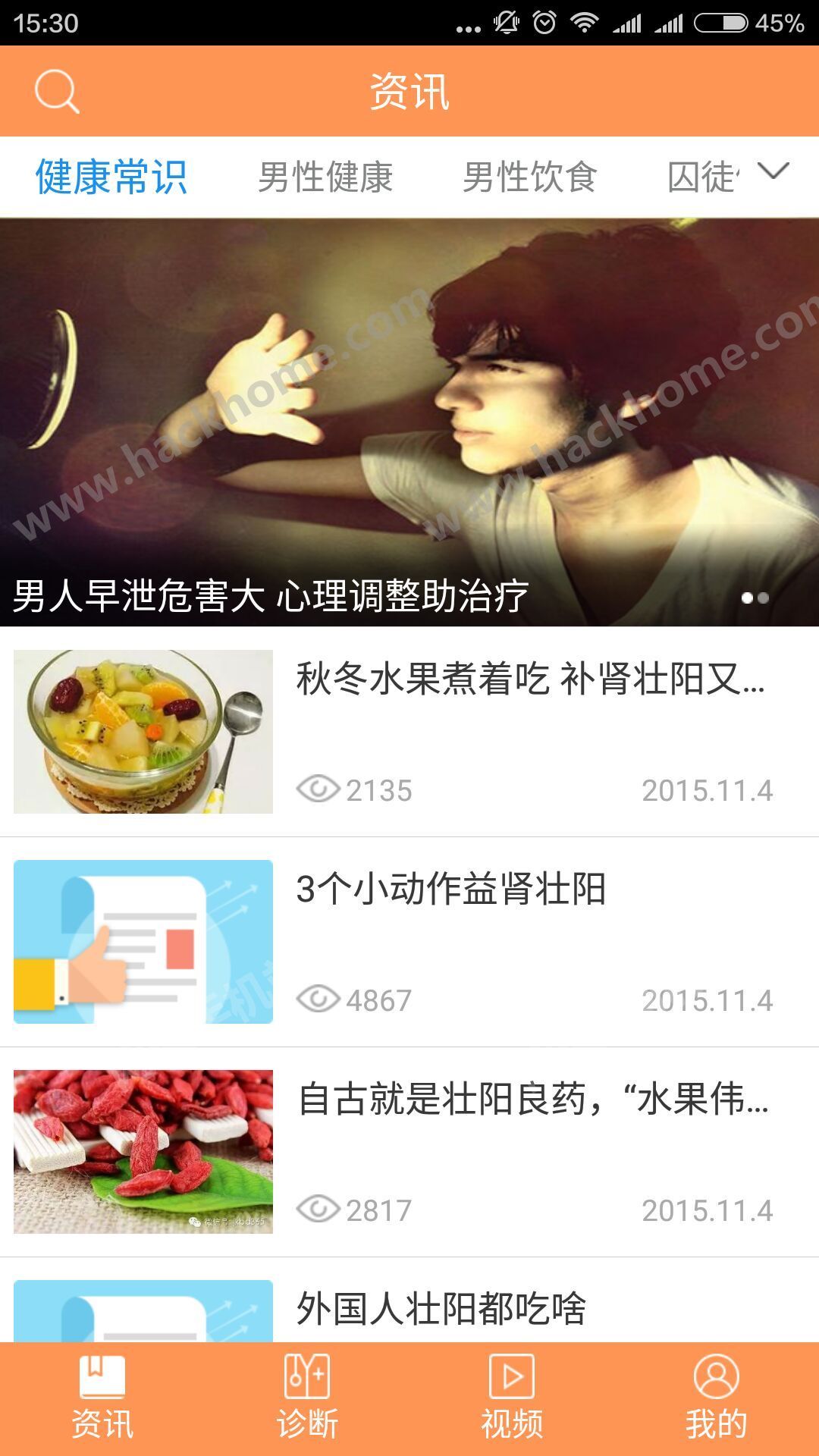This screenshot has width=819, height=1456.
Task: Tap the 资讯 bottom navigation item
Action: click(102, 1399)
